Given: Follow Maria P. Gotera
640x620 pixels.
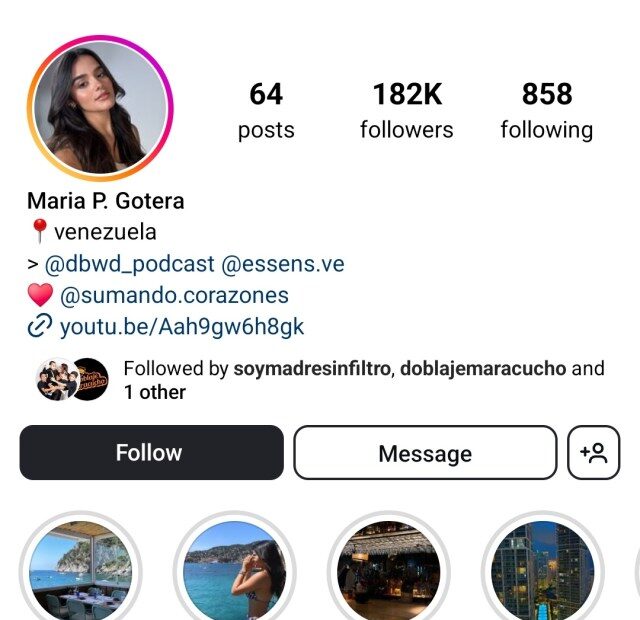Looking at the screenshot, I should 151,453.
